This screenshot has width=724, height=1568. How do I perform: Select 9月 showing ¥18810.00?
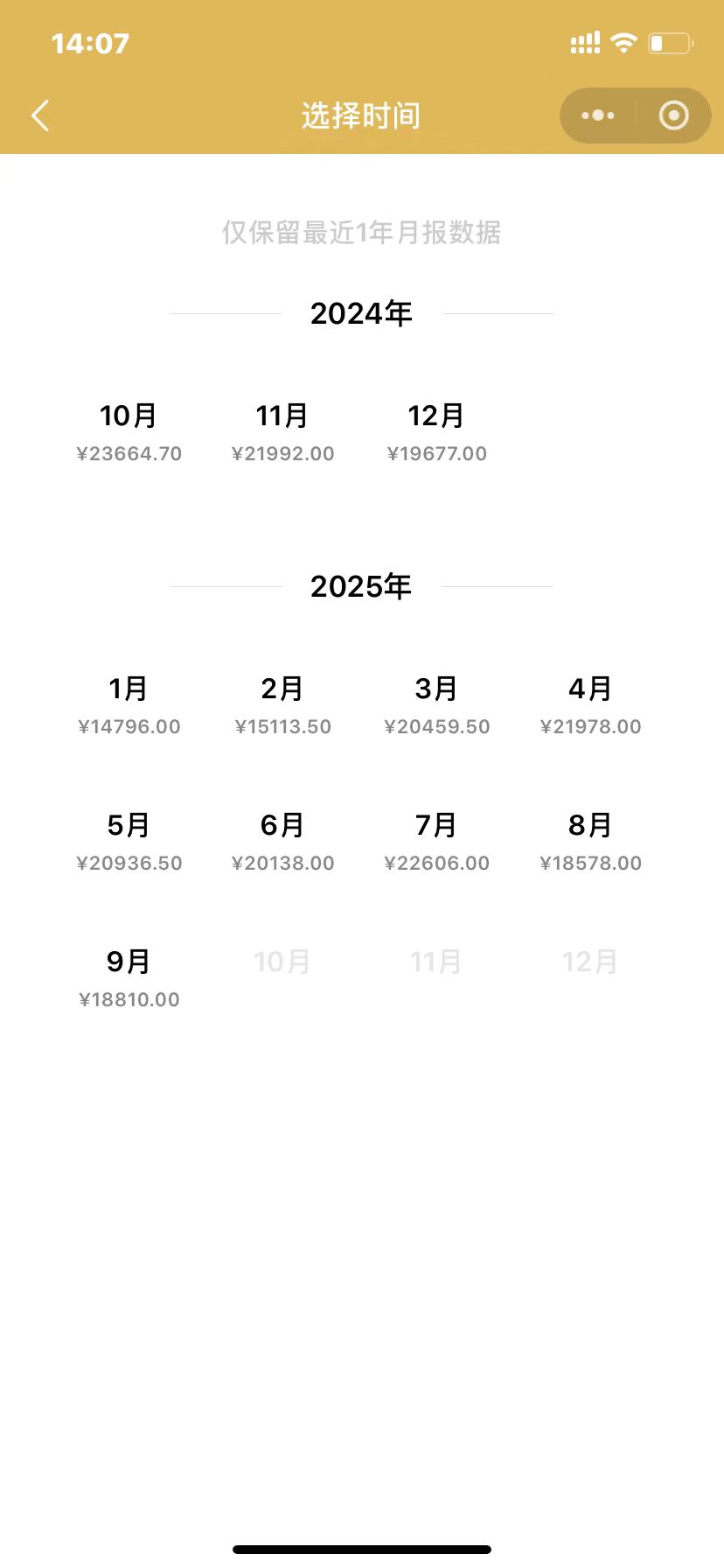129,977
